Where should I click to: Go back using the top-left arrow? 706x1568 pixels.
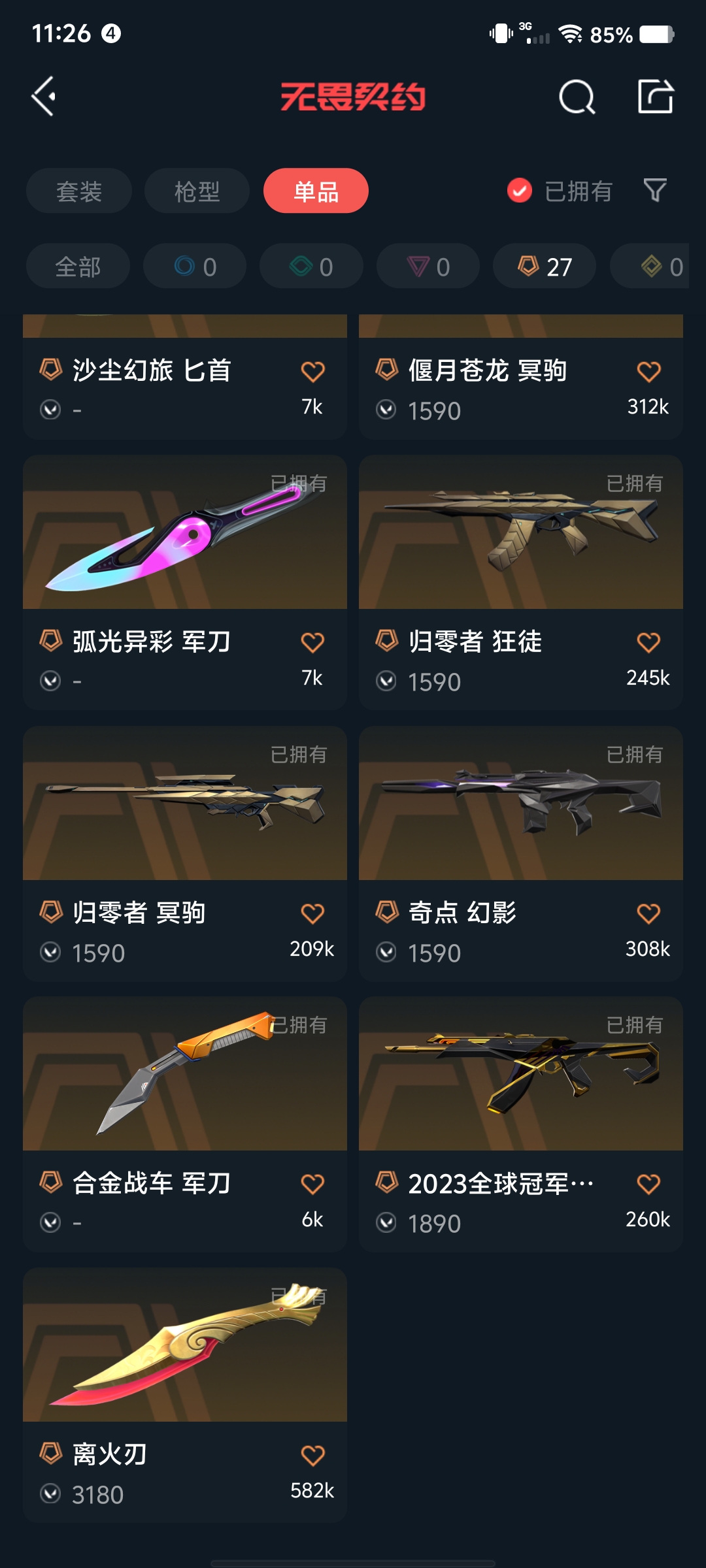tap(44, 97)
